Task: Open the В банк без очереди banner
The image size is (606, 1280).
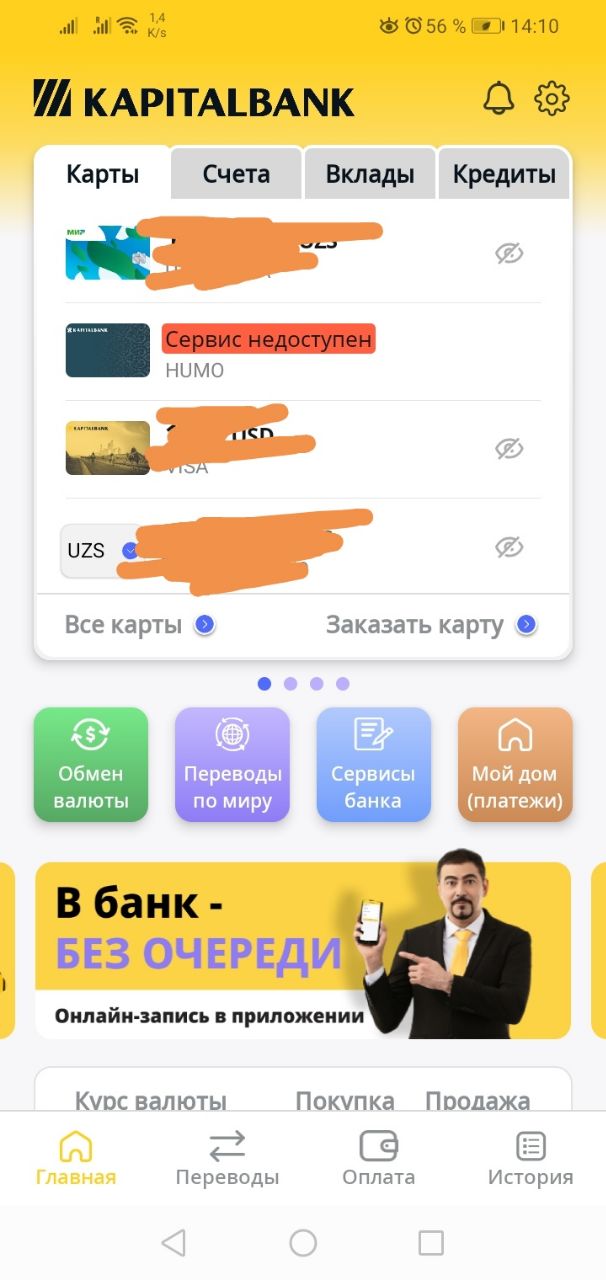Action: (x=302, y=950)
